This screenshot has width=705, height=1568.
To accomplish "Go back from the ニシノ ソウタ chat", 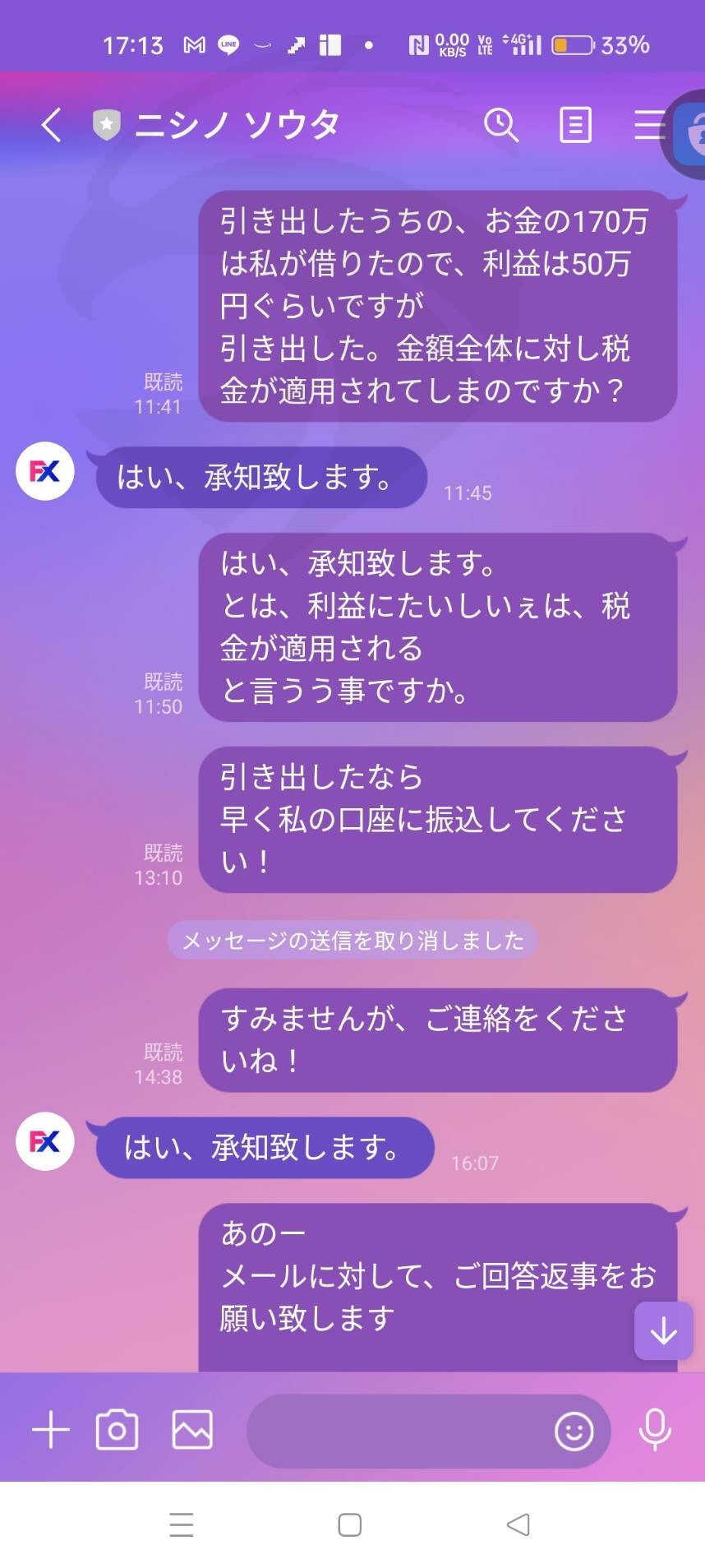I will (x=51, y=126).
